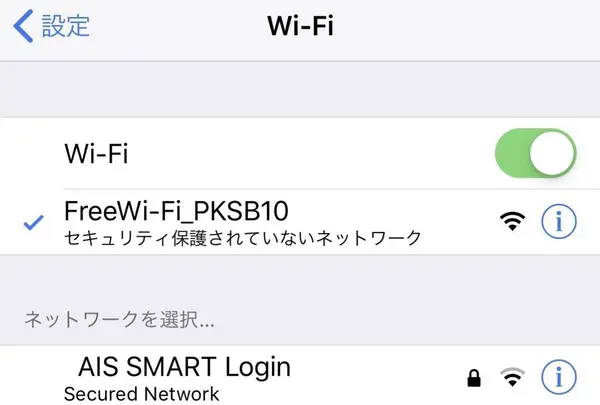Turn off the Wi-Fi switch
600x405 pixels.
tap(534, 153)
